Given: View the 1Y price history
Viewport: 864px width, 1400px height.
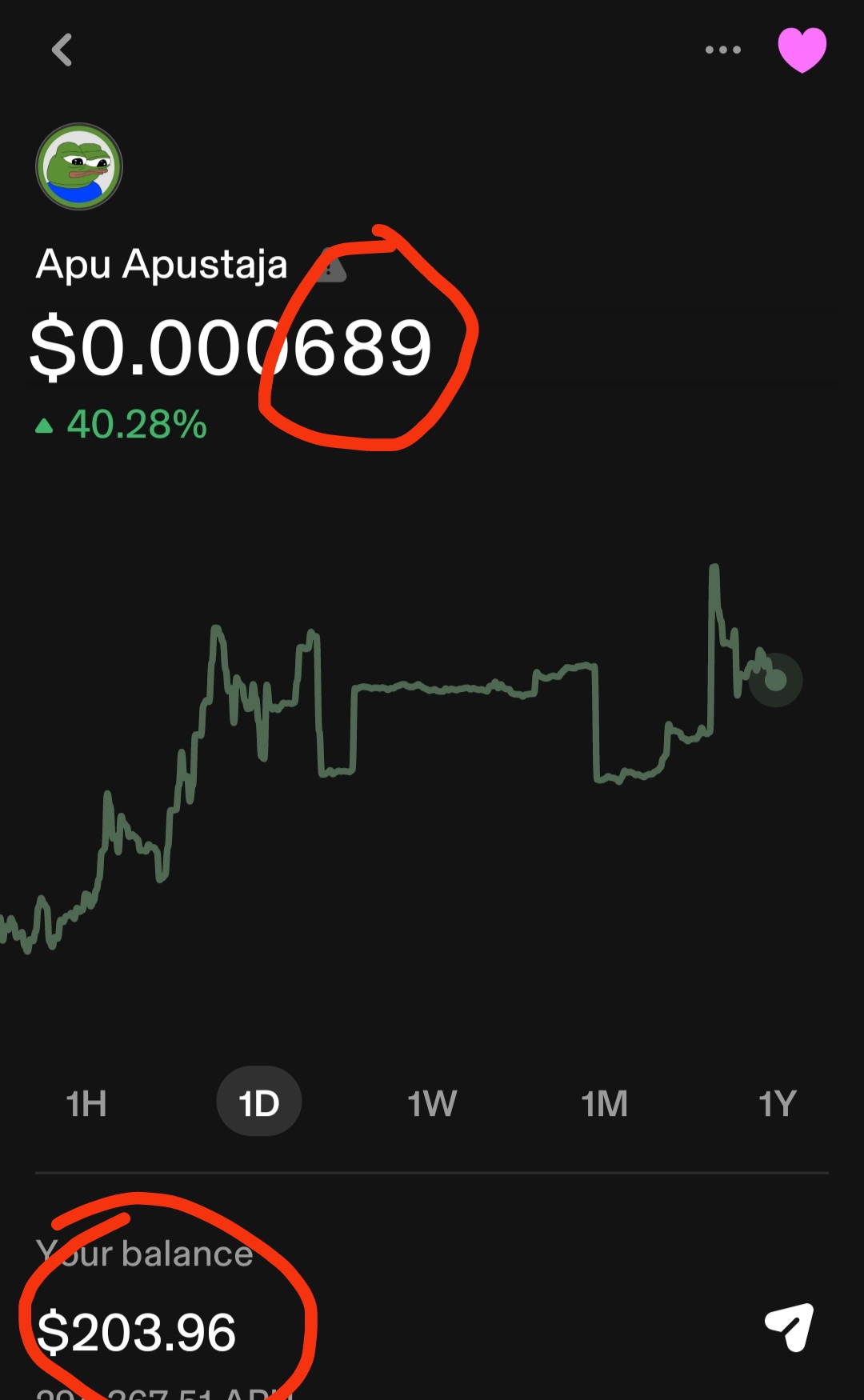Looking at the screenshot, I should tap(777, 1103).
